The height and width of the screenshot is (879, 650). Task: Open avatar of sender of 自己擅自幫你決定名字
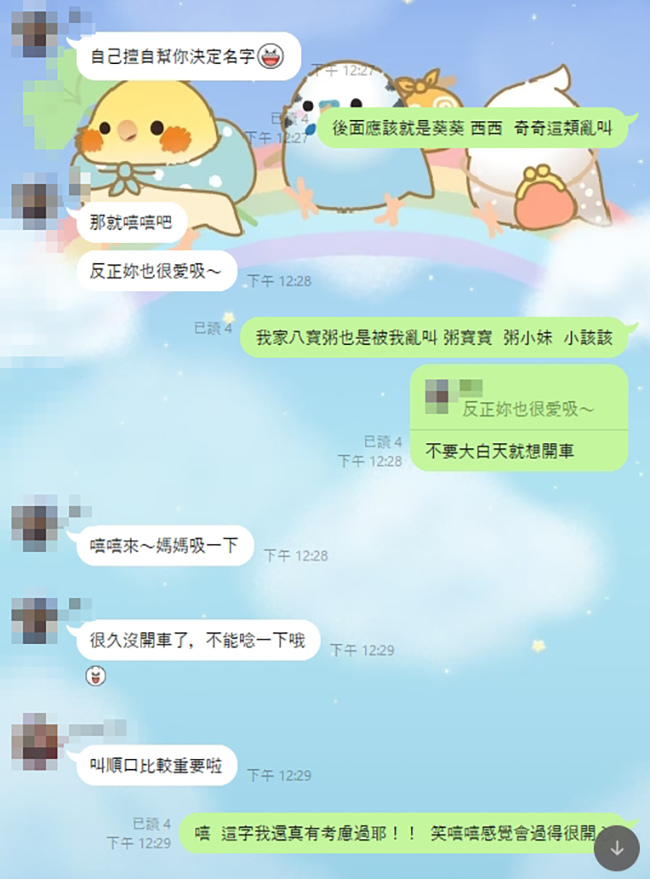[35, 36]
